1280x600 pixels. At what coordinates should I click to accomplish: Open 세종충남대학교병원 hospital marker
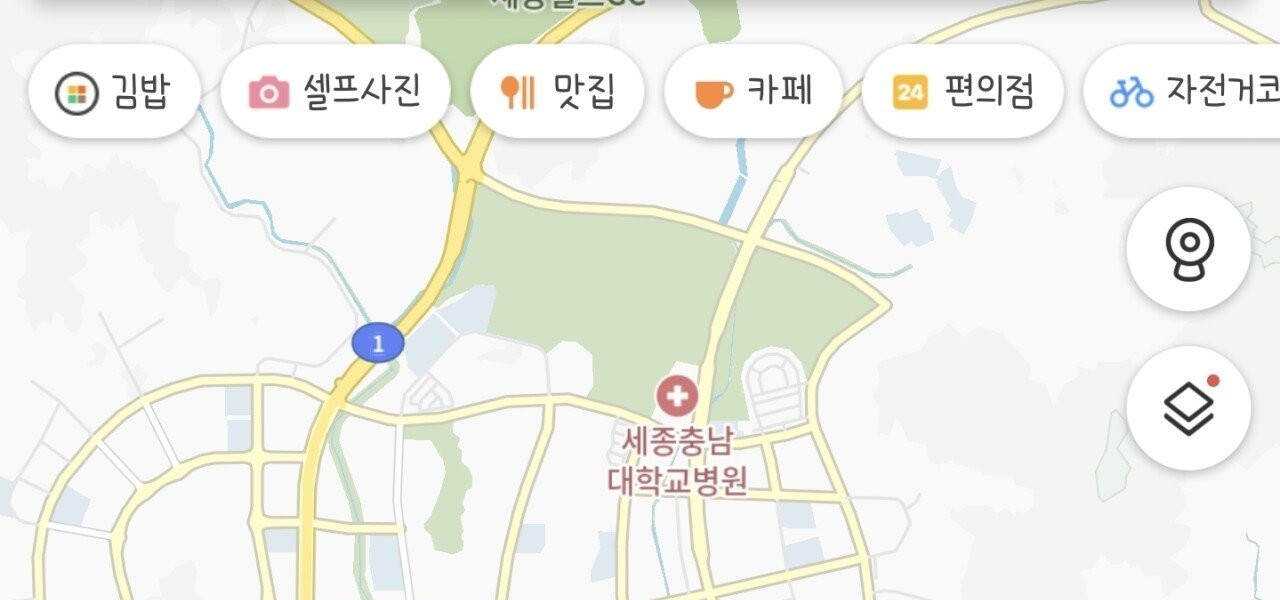pos(677,397)
